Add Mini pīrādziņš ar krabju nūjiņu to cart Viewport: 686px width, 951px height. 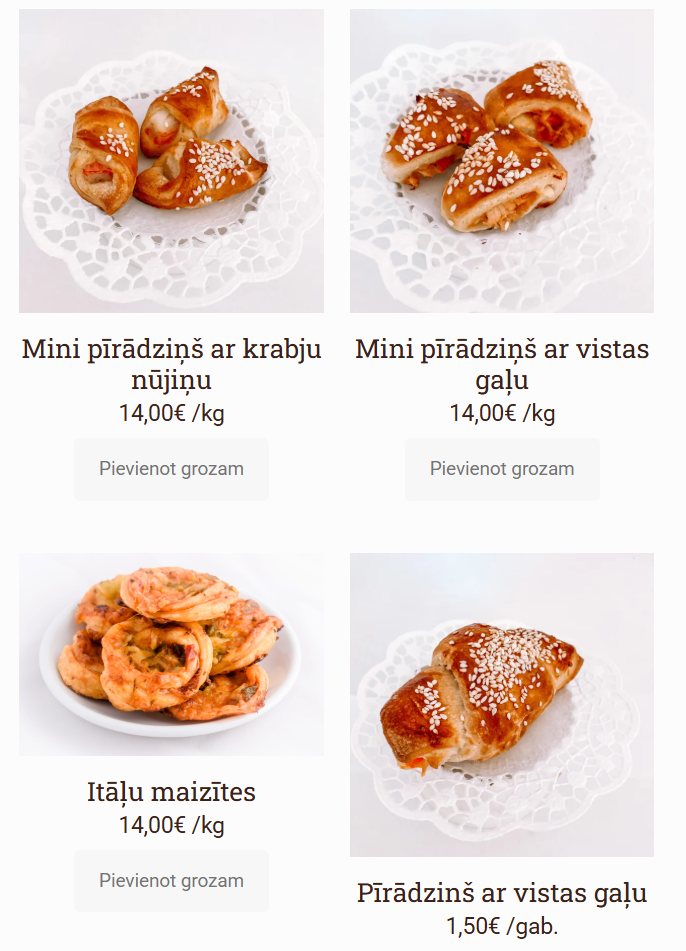pyautogui.click(x=171, y=469)
